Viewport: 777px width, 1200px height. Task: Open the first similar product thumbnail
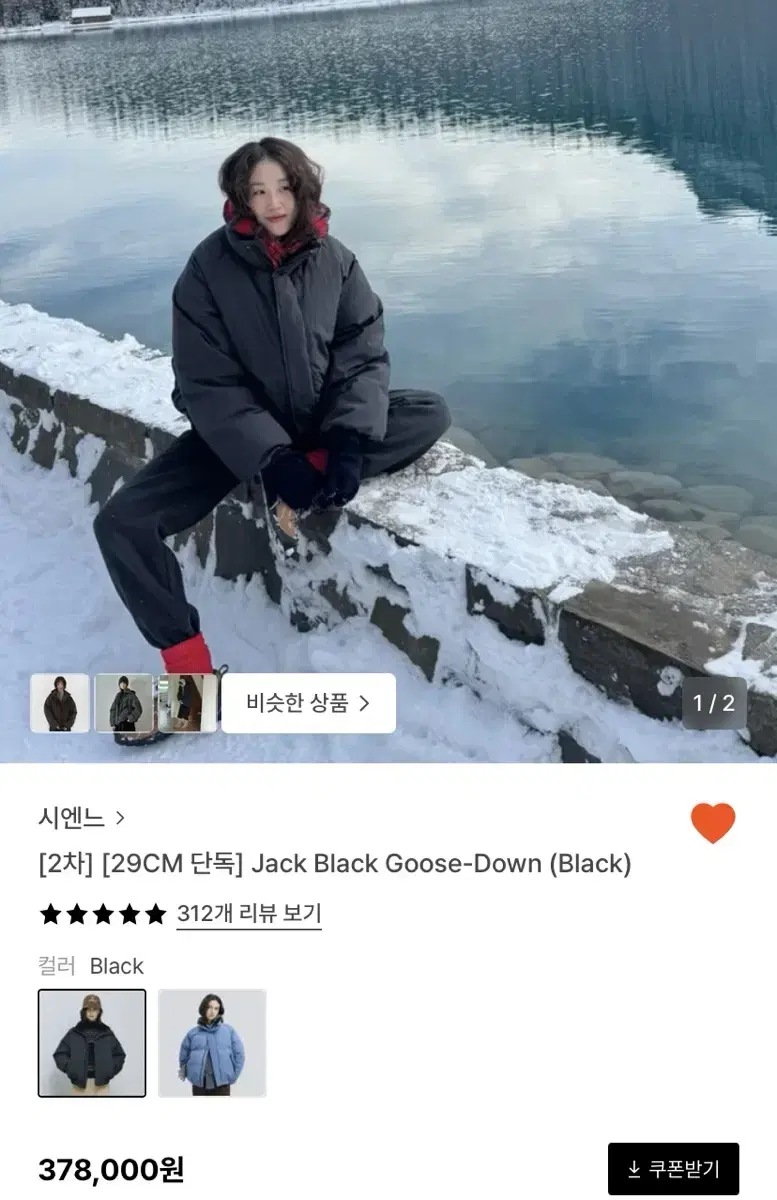tap(61, 703)
